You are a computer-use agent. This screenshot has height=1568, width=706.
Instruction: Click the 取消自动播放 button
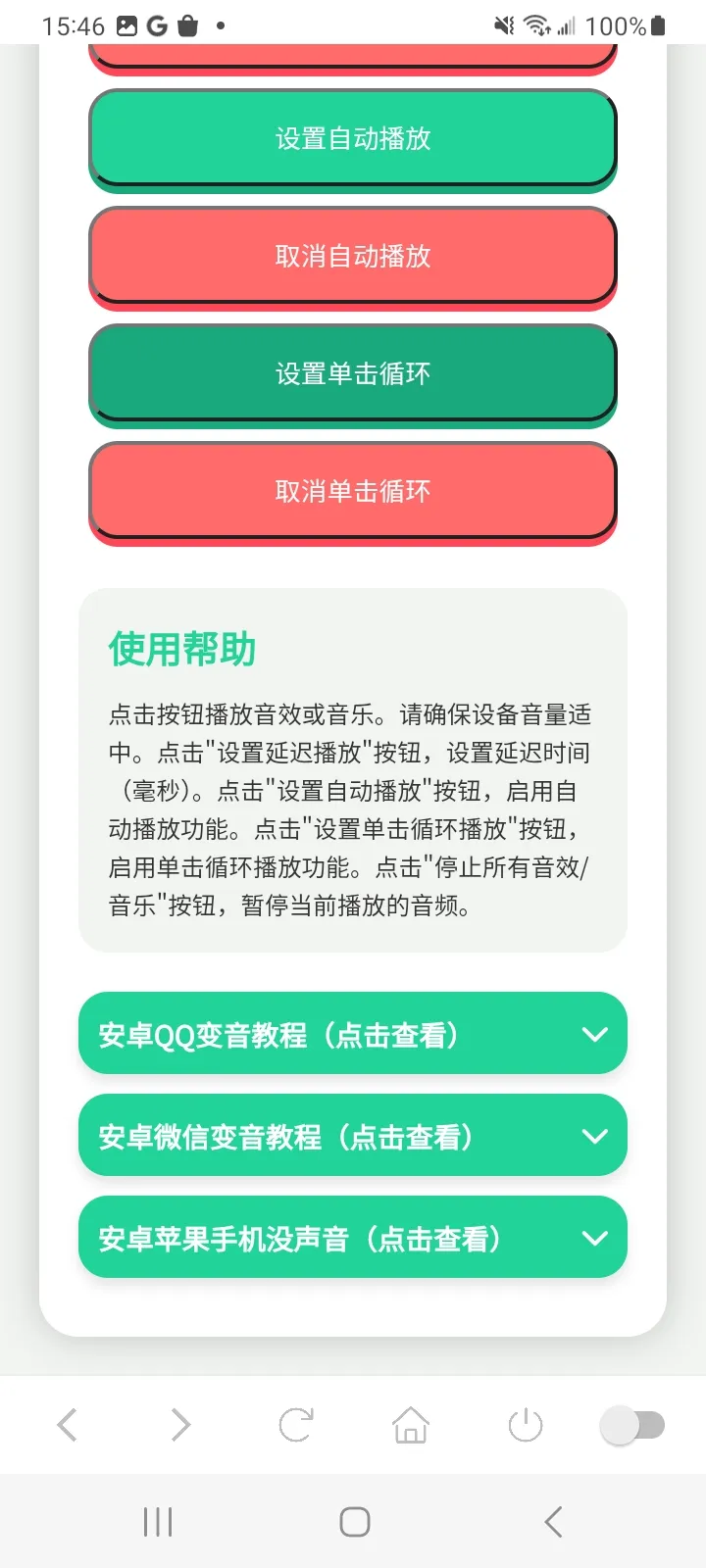[x=353, y=257]
